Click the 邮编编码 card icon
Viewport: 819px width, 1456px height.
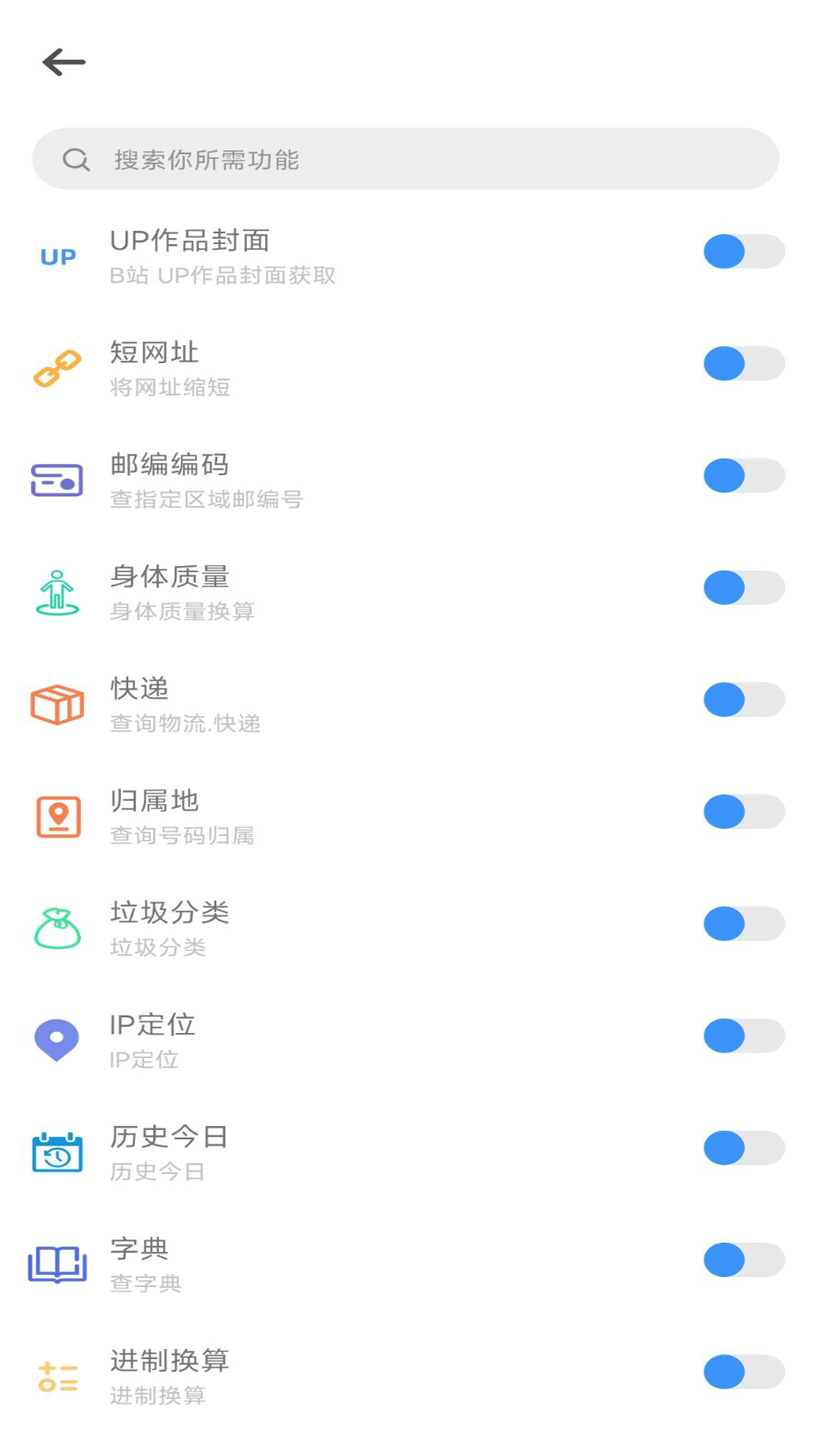[57, 479]
